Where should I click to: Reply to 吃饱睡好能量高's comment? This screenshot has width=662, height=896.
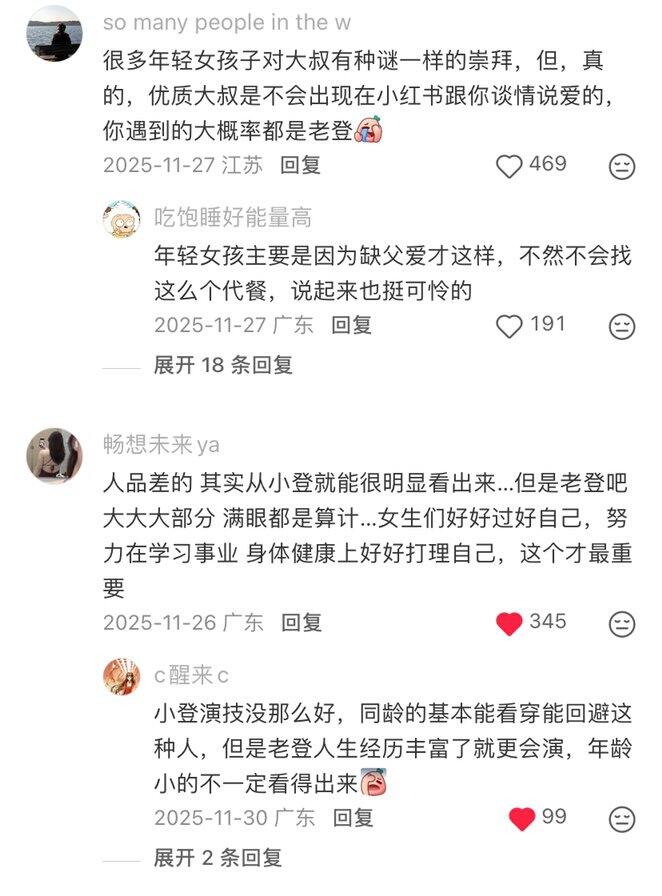351,325
